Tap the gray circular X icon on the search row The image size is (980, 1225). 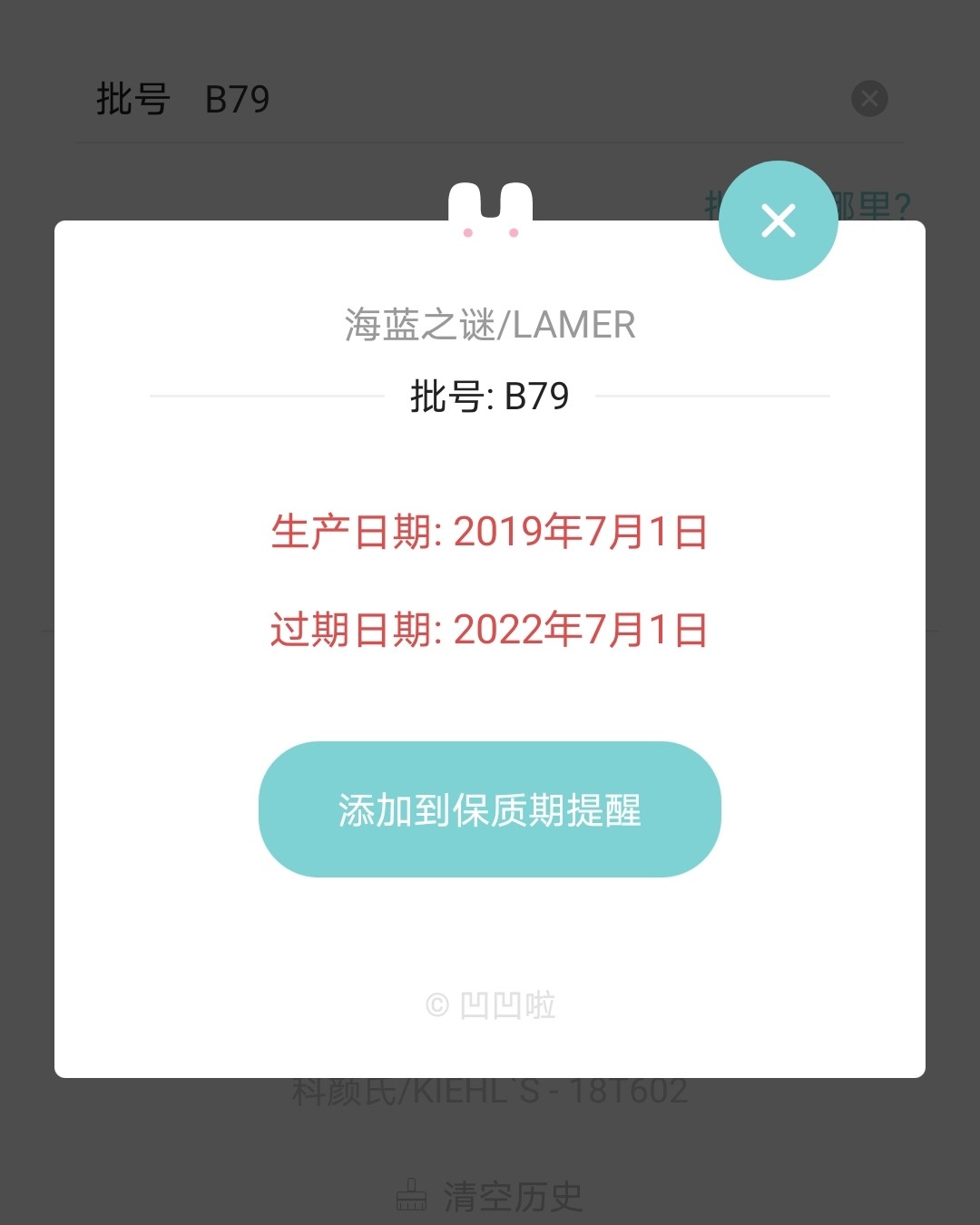click(x=868, y=99)
